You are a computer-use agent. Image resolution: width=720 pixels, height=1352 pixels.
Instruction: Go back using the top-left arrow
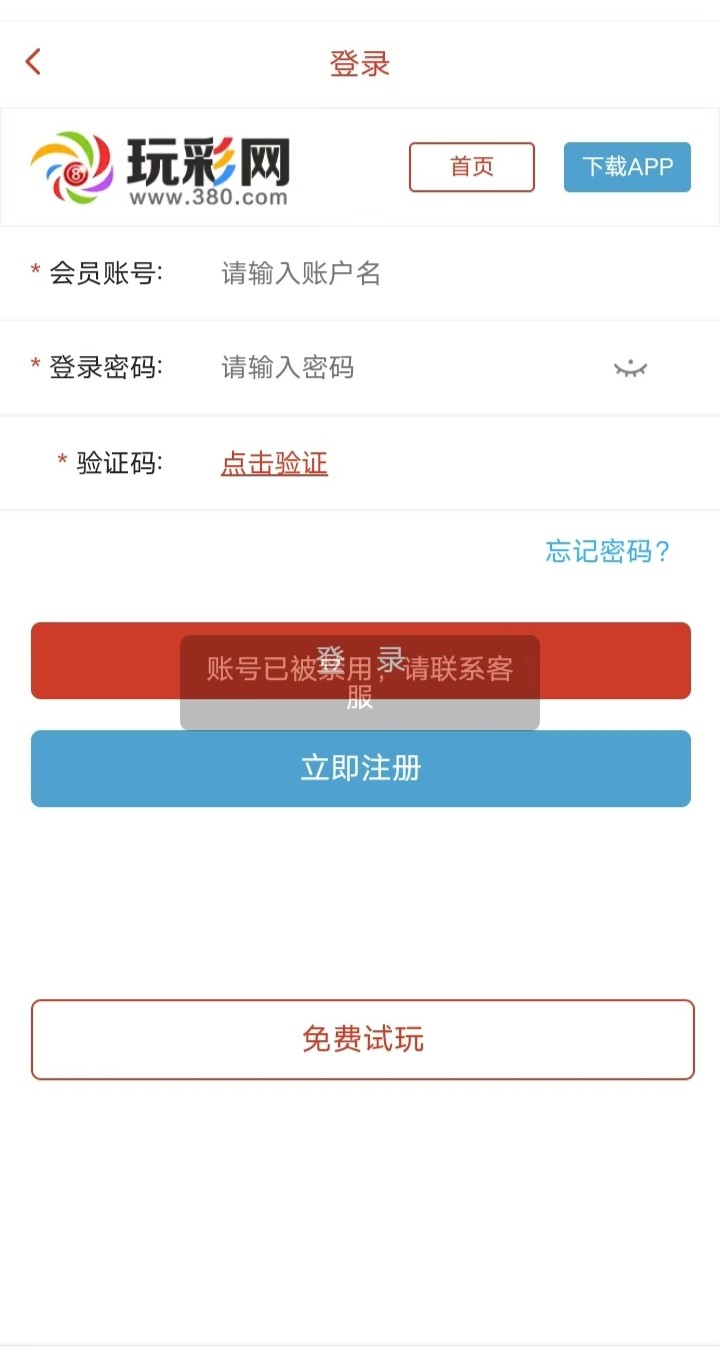[x=33, y=62]
